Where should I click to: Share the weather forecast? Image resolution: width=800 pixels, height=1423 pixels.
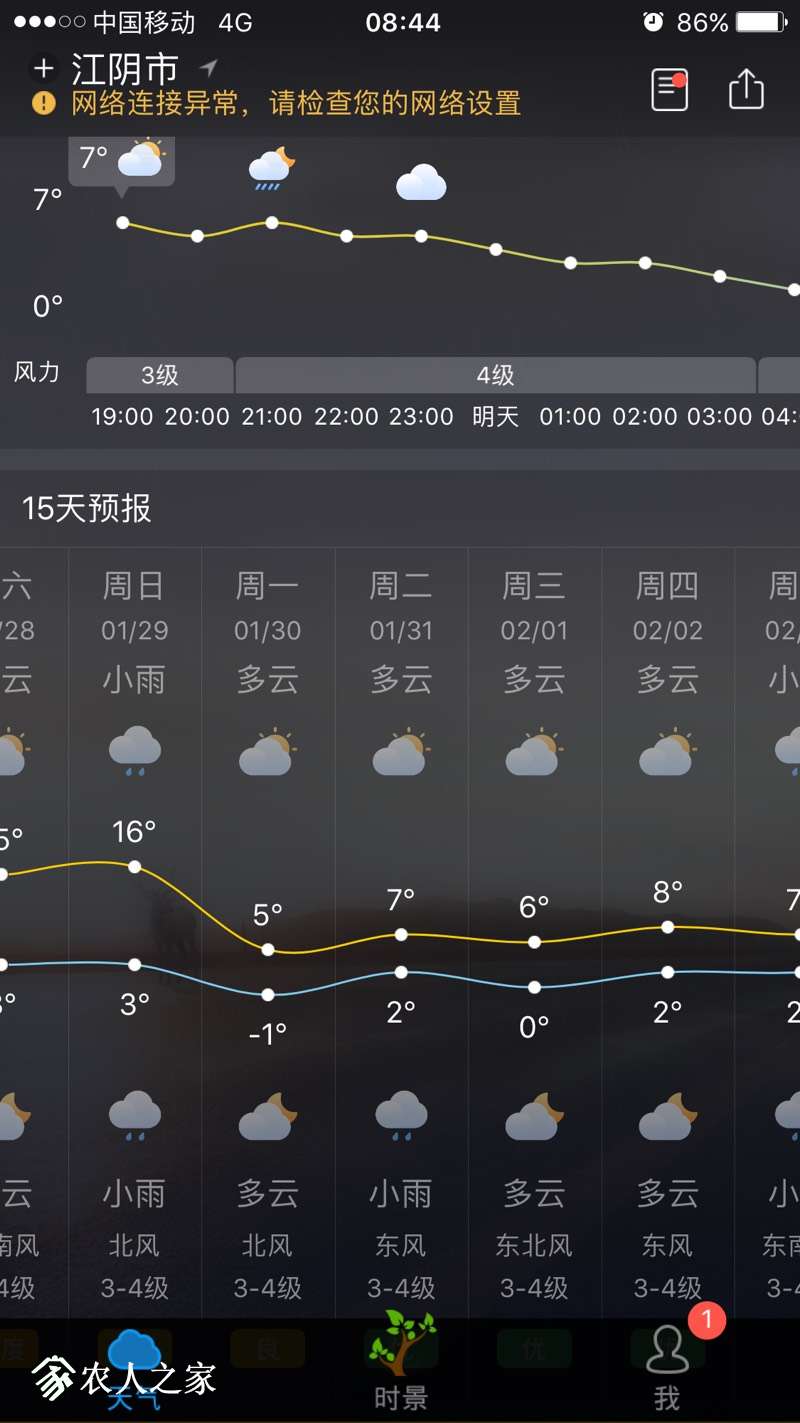coord(746,90)
